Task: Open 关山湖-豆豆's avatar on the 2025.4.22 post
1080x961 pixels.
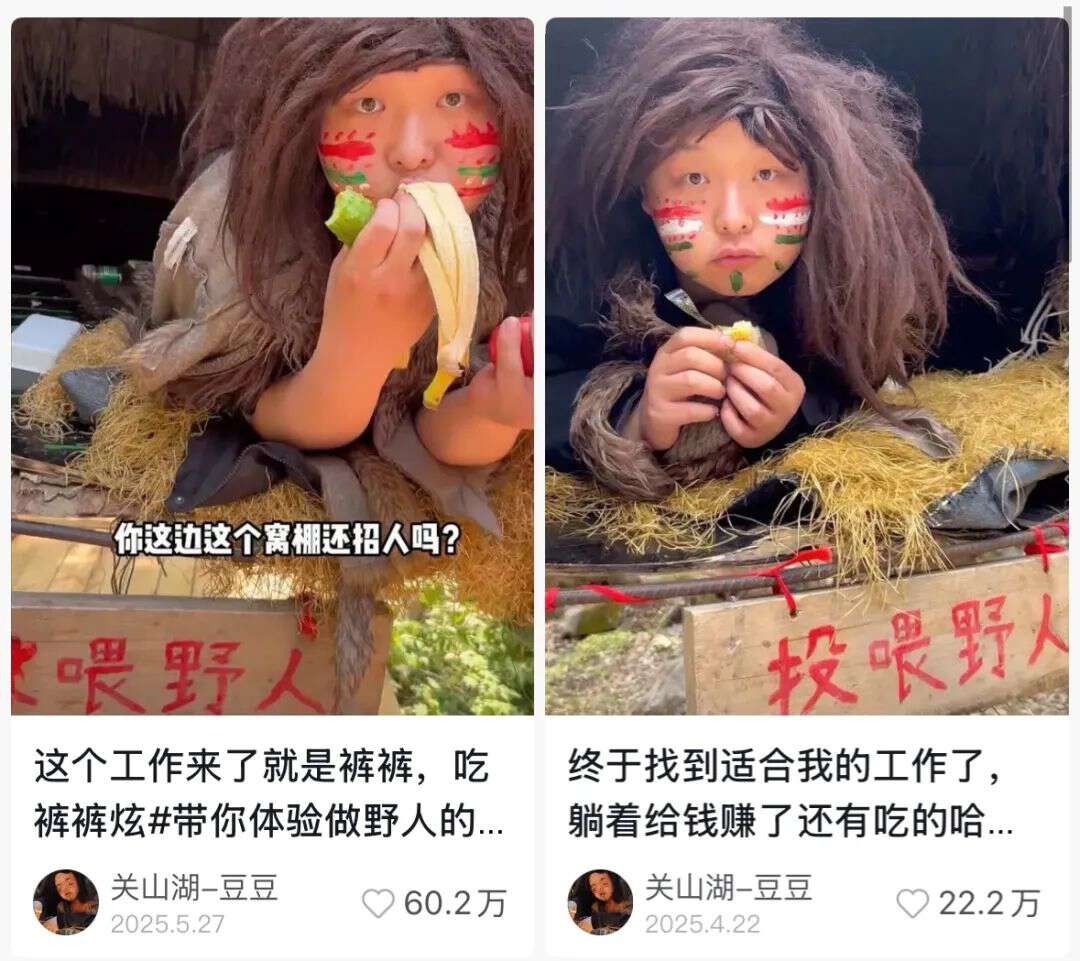Action: [x=600, y=901]
